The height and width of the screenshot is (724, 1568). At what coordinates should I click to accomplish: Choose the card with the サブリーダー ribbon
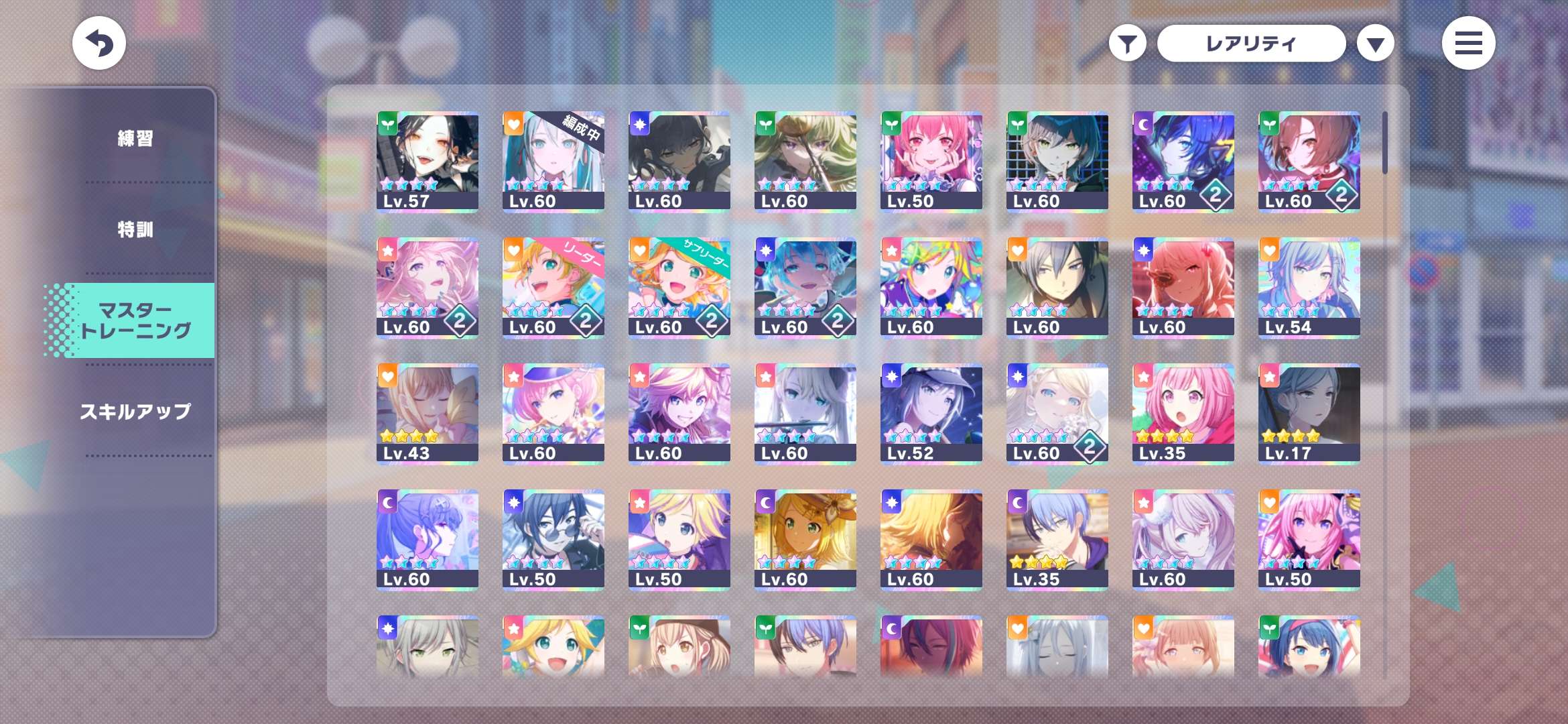pos(679,288)
